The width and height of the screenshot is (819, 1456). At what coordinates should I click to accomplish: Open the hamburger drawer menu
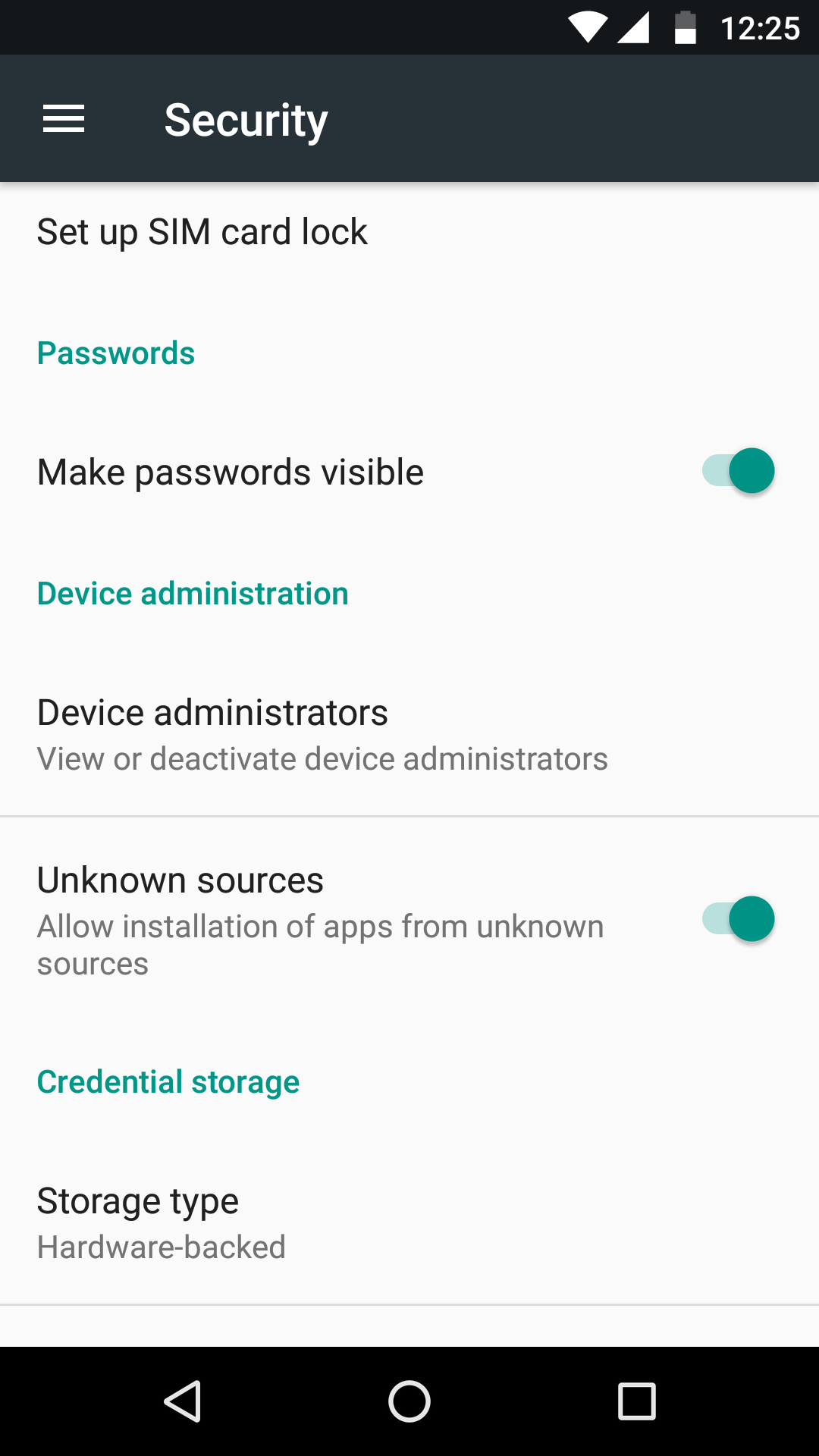[x=64, y=119]
